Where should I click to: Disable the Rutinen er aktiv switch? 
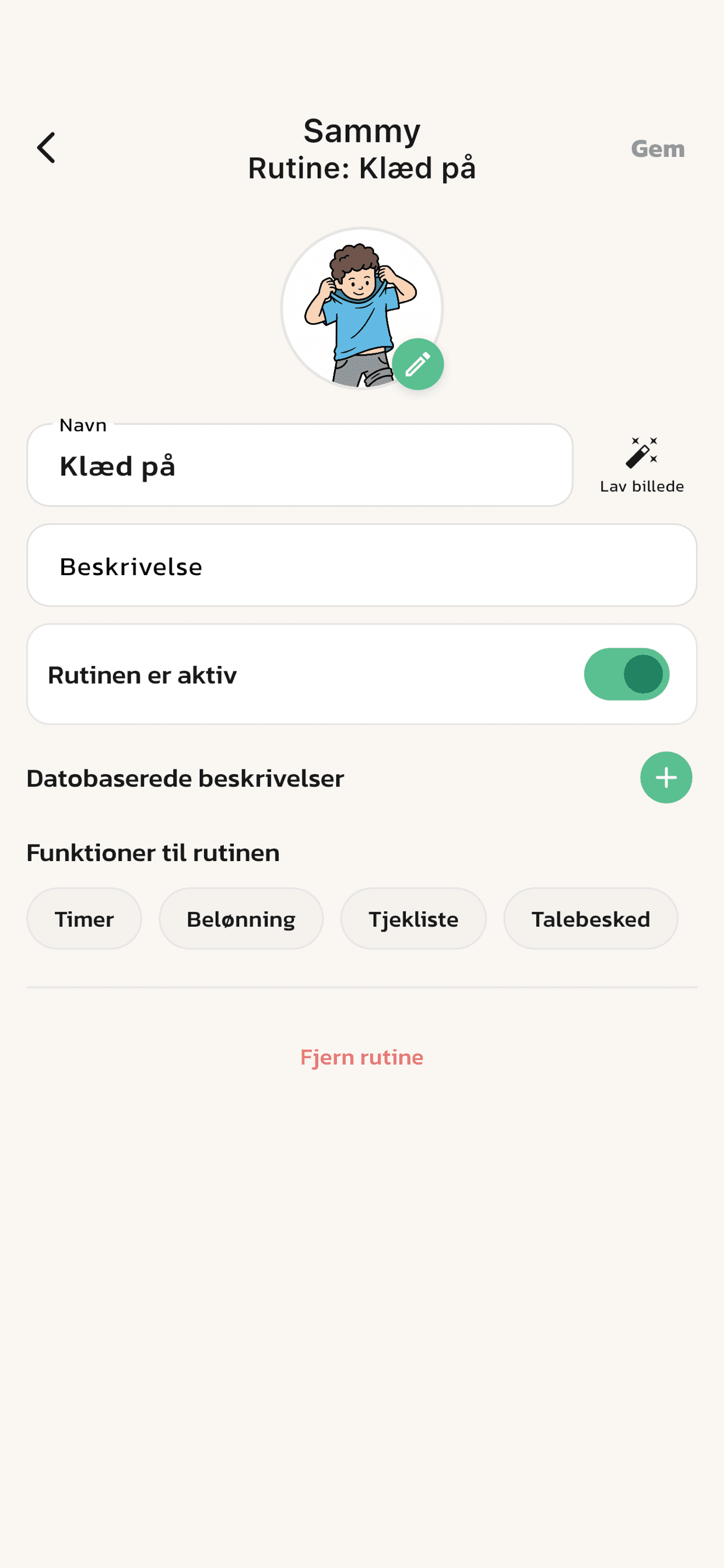pos(626,674)
